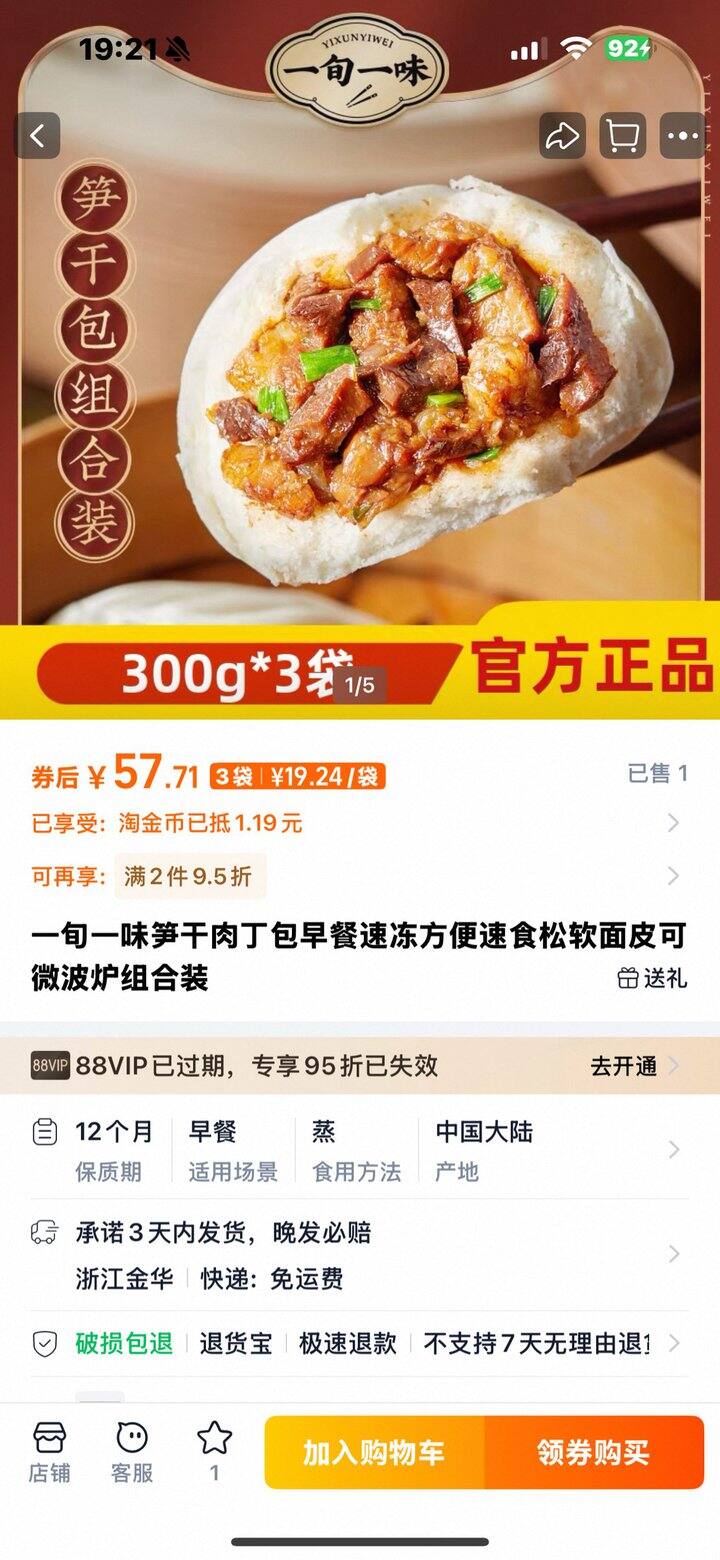Tap 领券购买 to buy with coupon
This screenshot has width=720, height=1560.
[x=594, y=1453]
